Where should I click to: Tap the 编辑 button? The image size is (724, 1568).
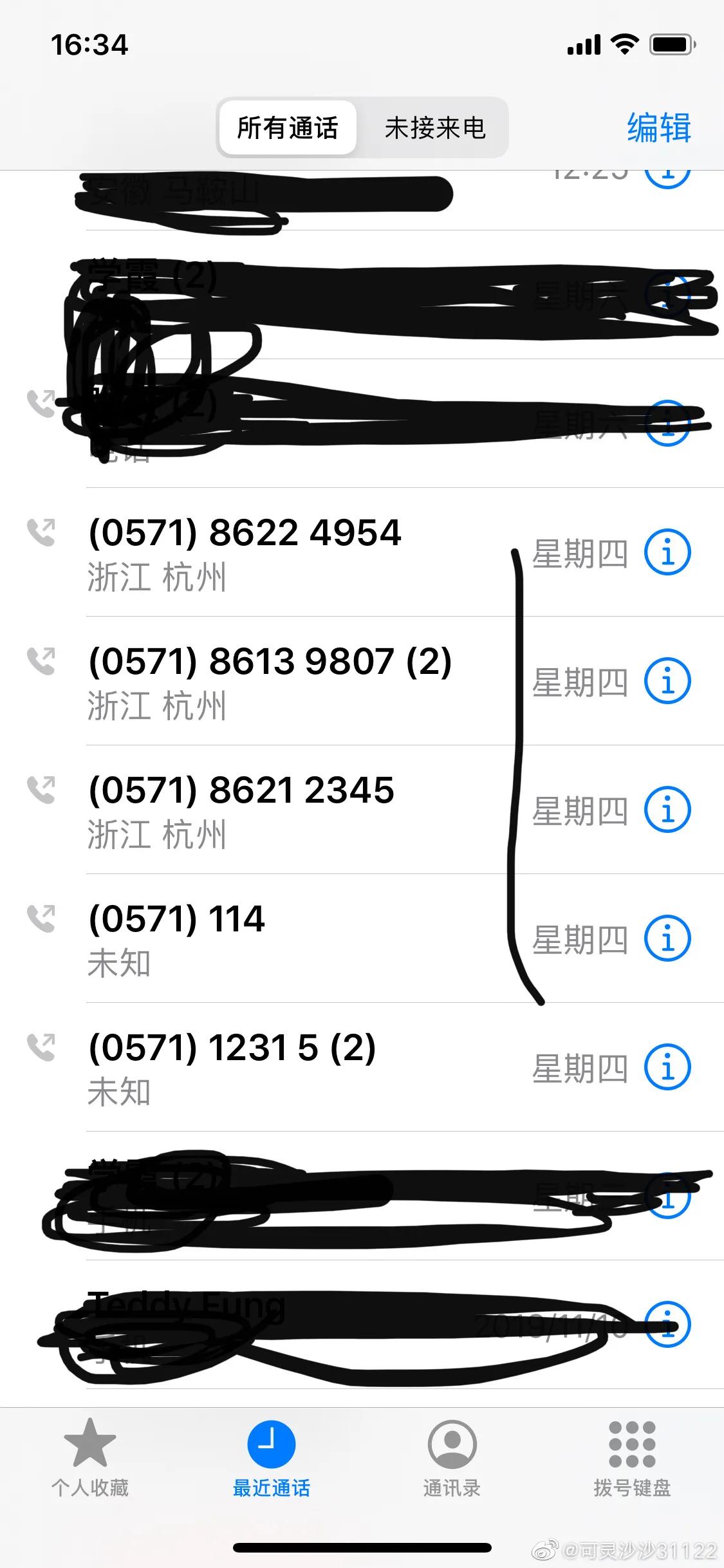pos(658,127)
